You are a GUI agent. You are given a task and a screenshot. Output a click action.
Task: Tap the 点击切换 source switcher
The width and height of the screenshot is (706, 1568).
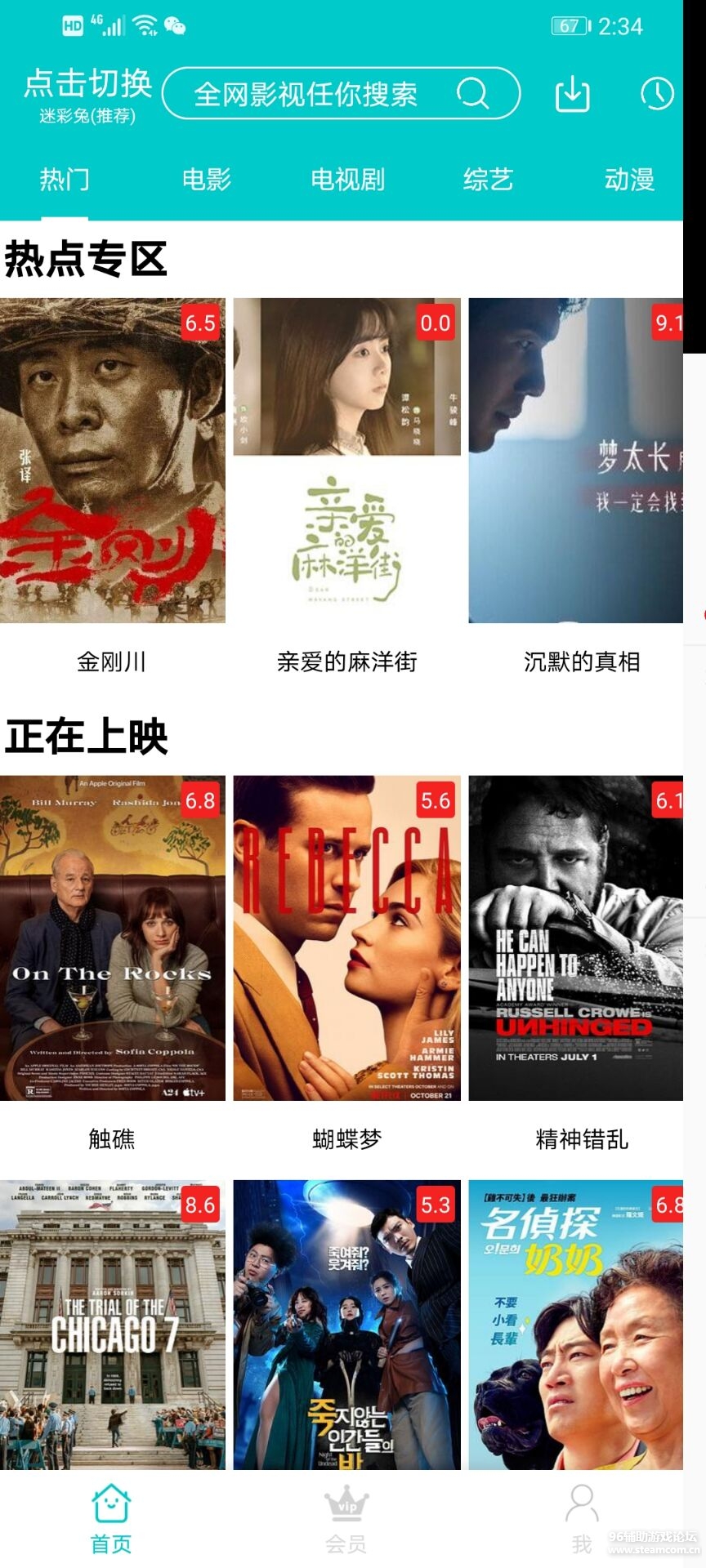pyautogui.click(x=87, y=94)
